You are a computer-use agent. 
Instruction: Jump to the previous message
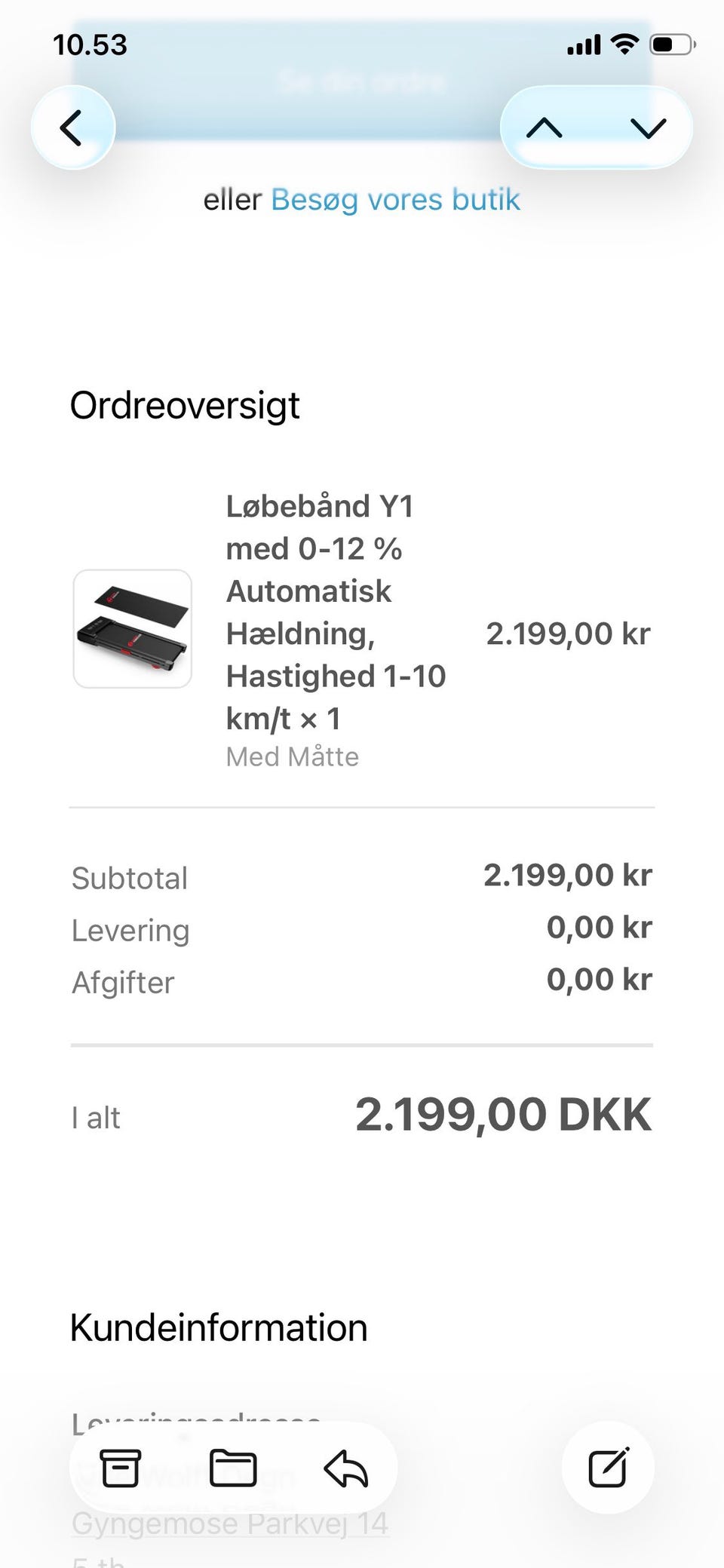point(545,128)
